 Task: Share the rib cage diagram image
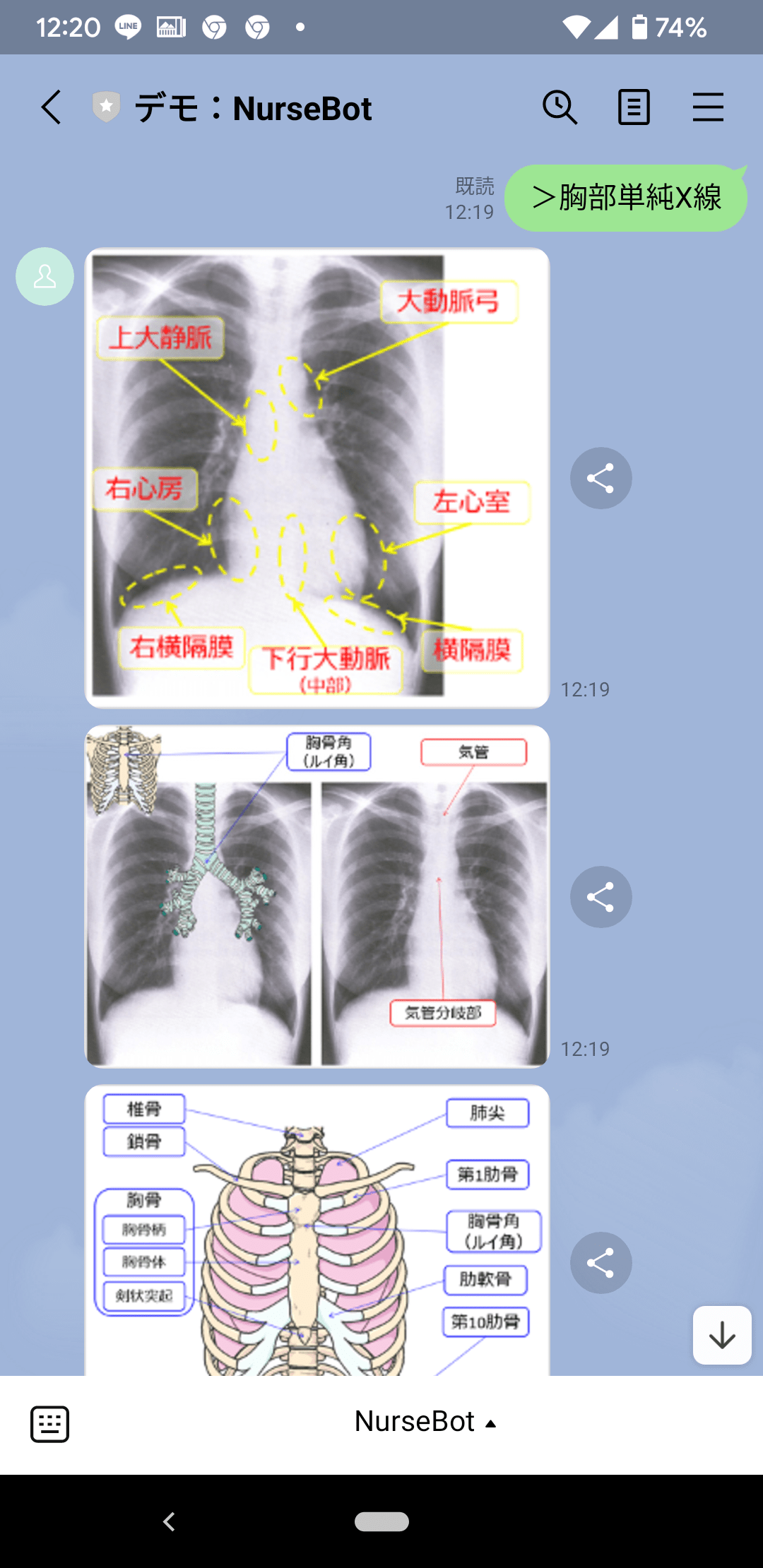pyautogui.click(x=601, y=1263)
